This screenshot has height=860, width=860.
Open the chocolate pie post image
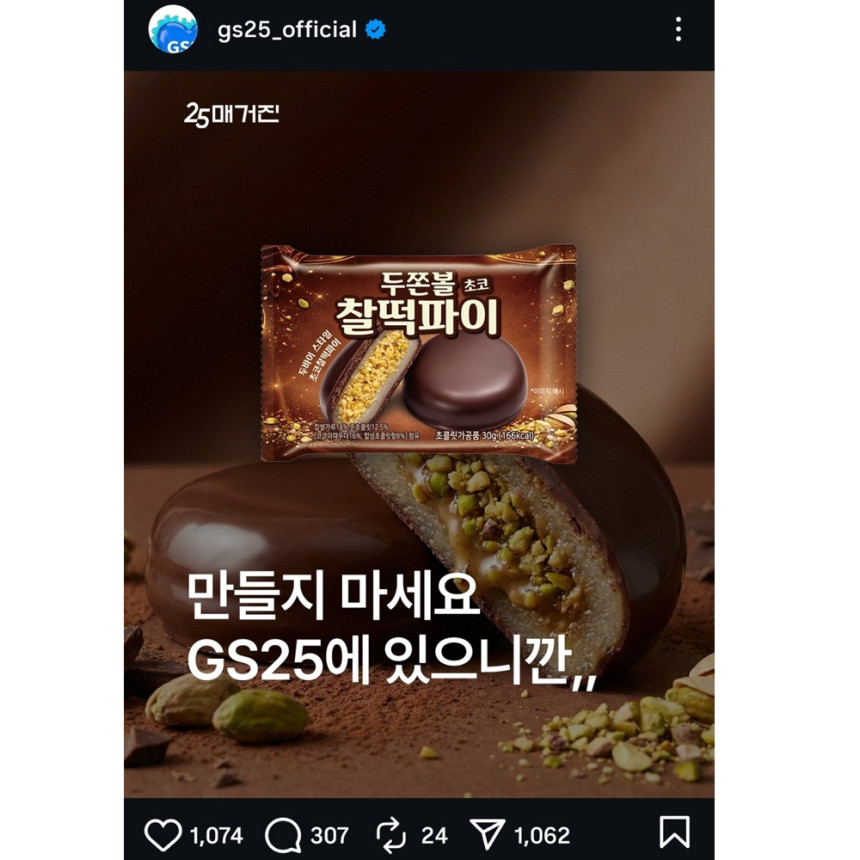[420, 434]
